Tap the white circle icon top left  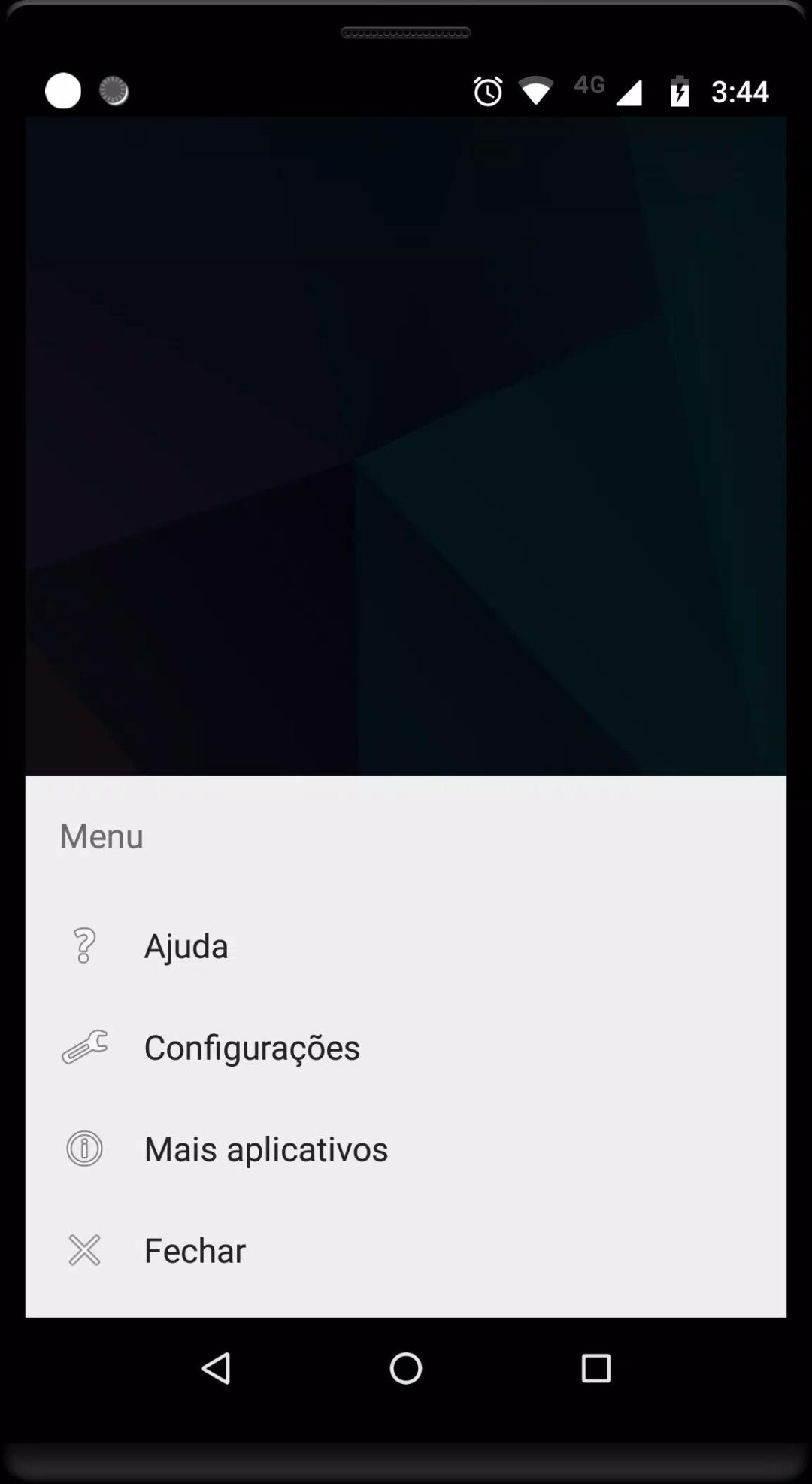(62, 91)
